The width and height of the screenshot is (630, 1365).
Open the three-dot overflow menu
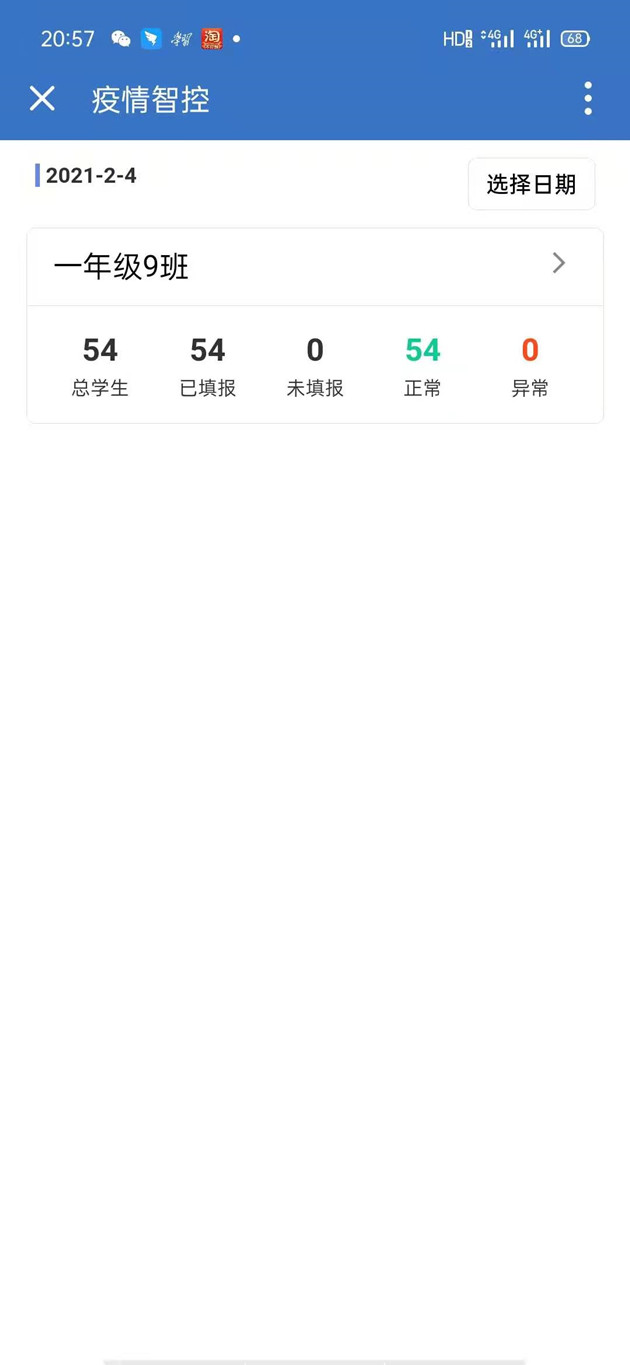(588, 98)
